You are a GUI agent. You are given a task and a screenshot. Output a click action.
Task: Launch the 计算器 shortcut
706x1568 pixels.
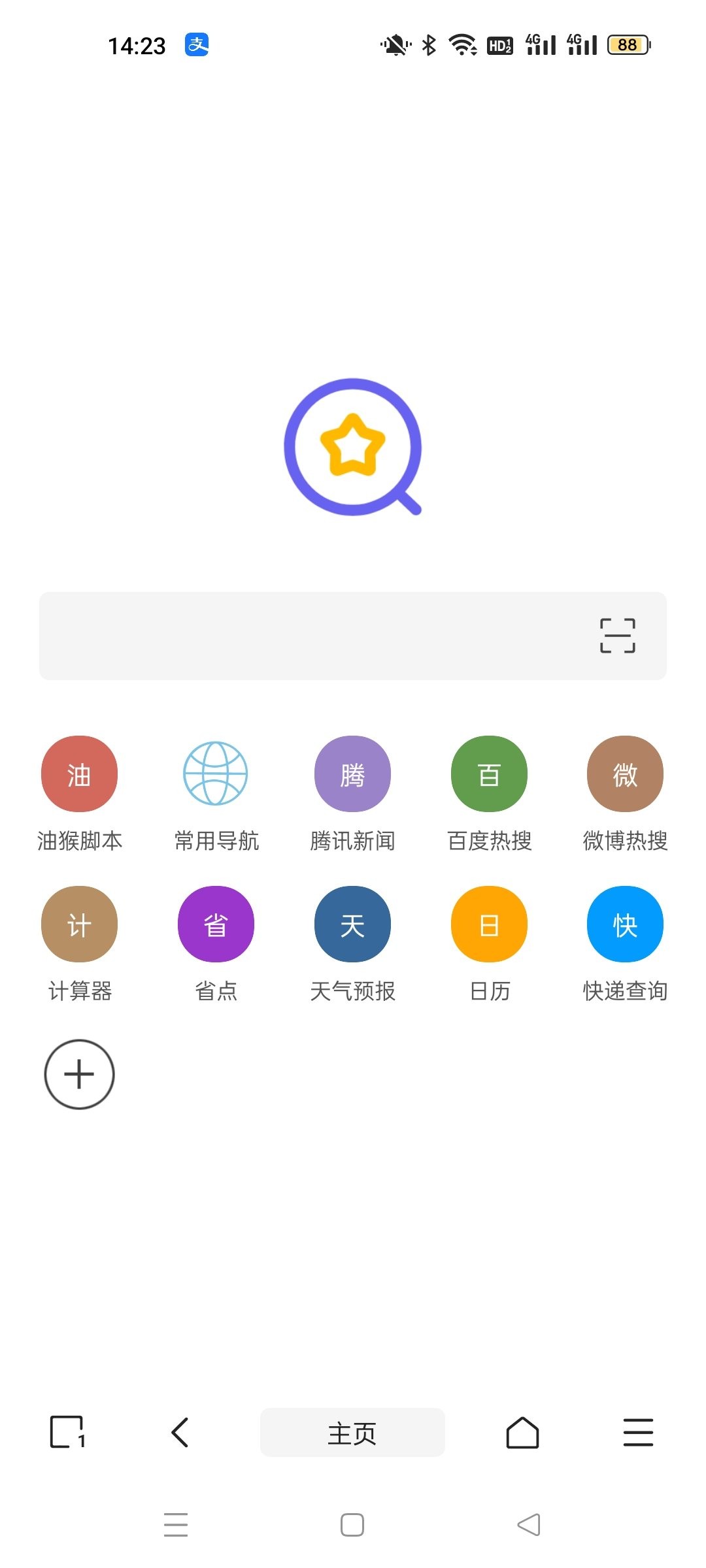point(78,924)
